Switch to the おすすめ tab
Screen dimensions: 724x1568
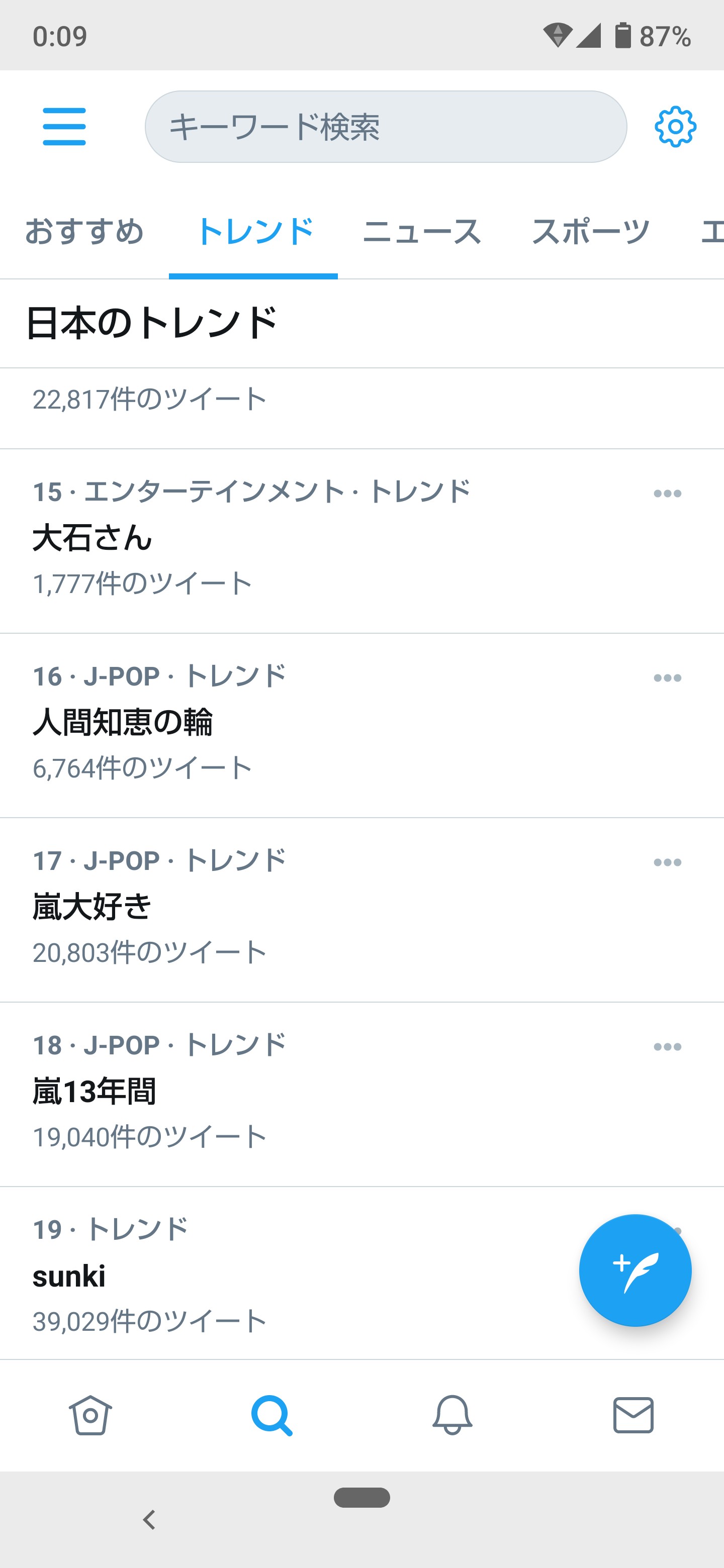click(84, 232)
